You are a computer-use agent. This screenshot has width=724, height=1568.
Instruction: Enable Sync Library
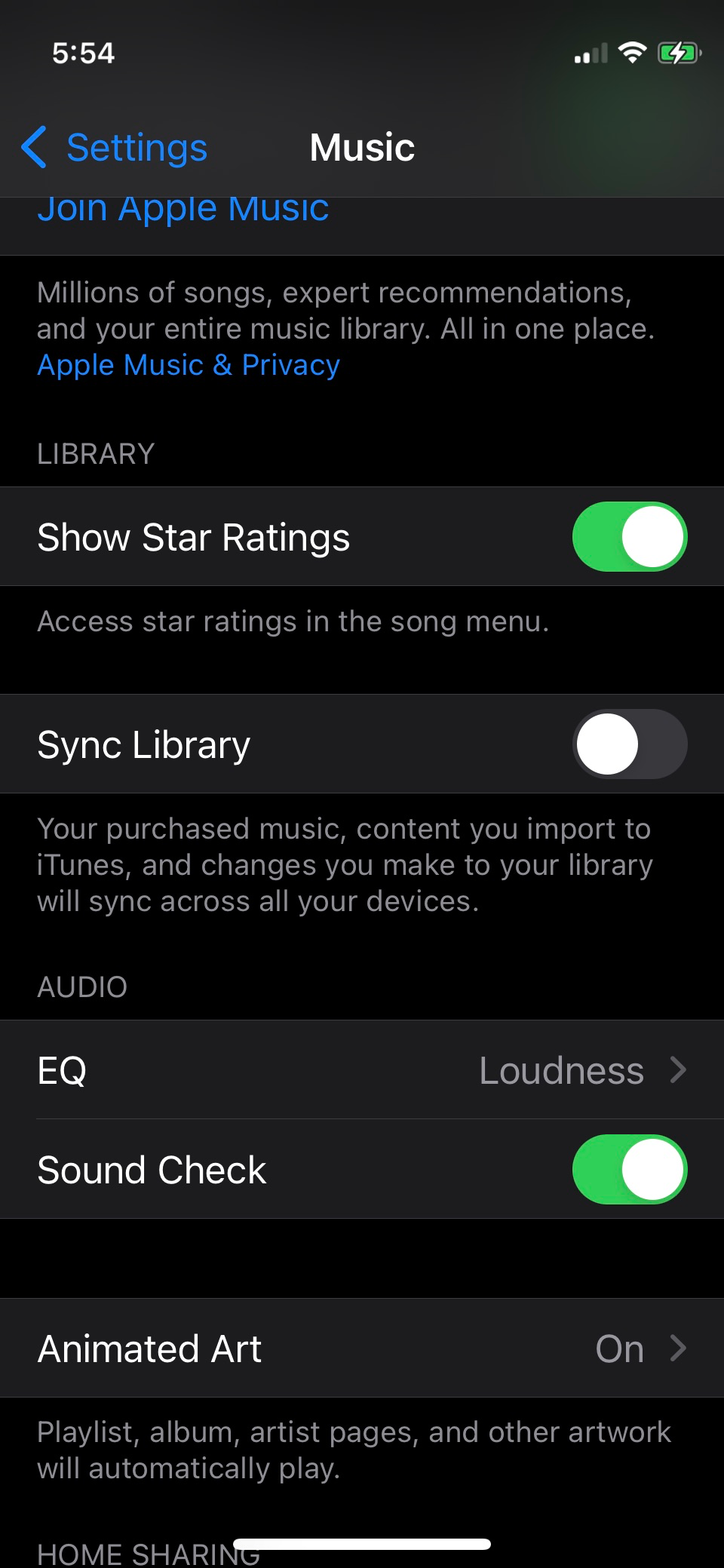tap(629, 744)
